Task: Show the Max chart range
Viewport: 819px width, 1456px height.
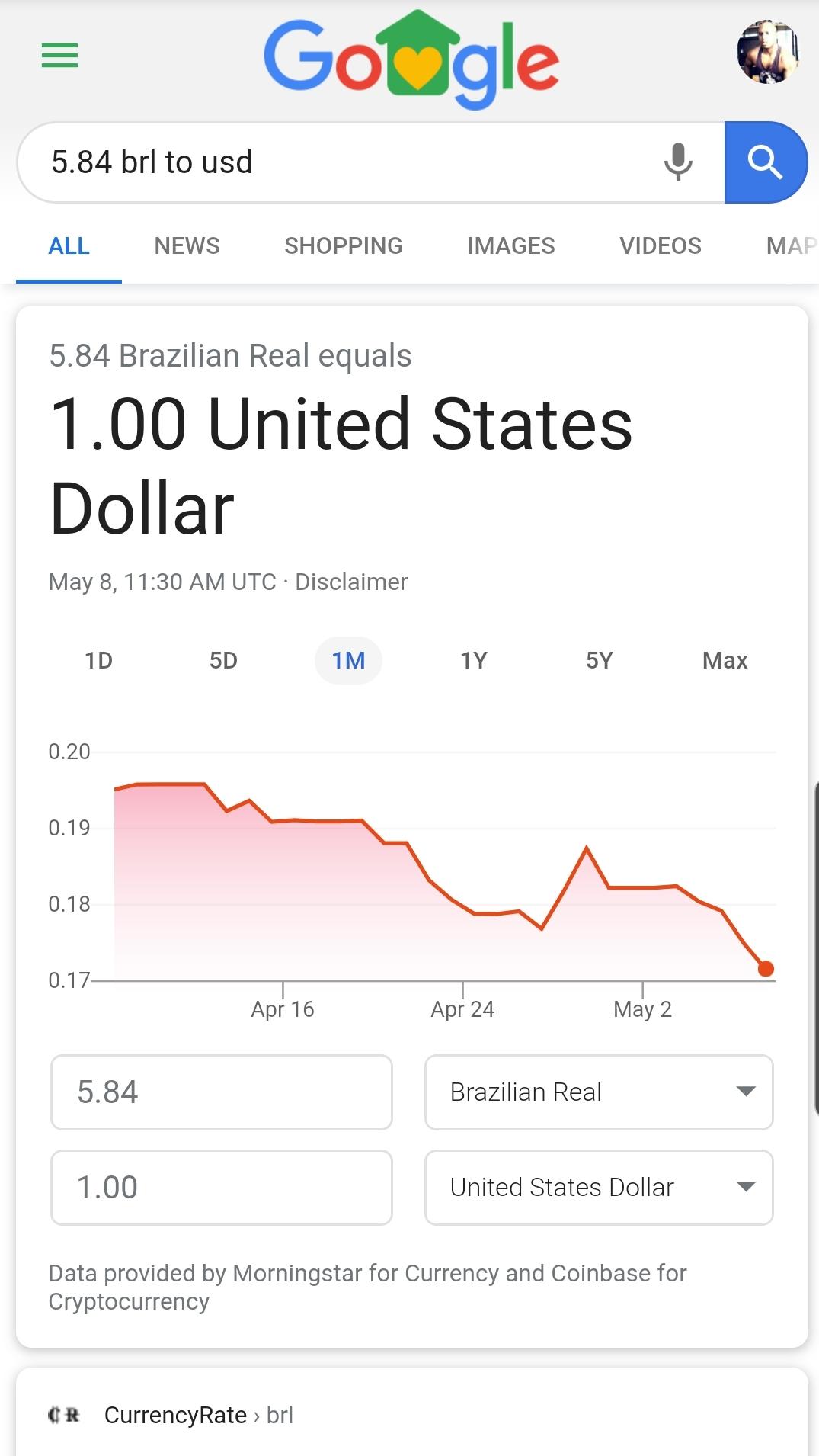Action: [x=725, y=660]
